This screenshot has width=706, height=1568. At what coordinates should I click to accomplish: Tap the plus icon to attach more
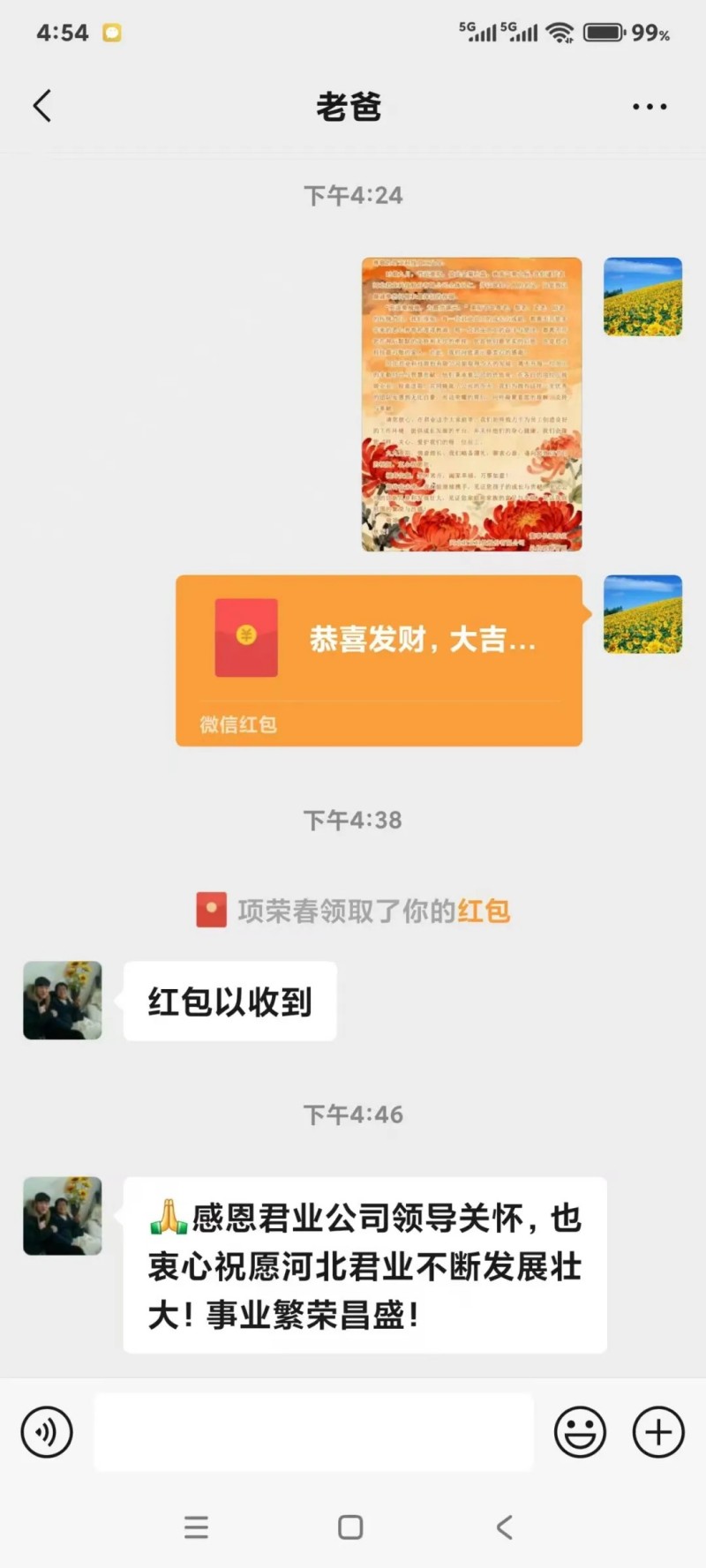point(657,1432)
